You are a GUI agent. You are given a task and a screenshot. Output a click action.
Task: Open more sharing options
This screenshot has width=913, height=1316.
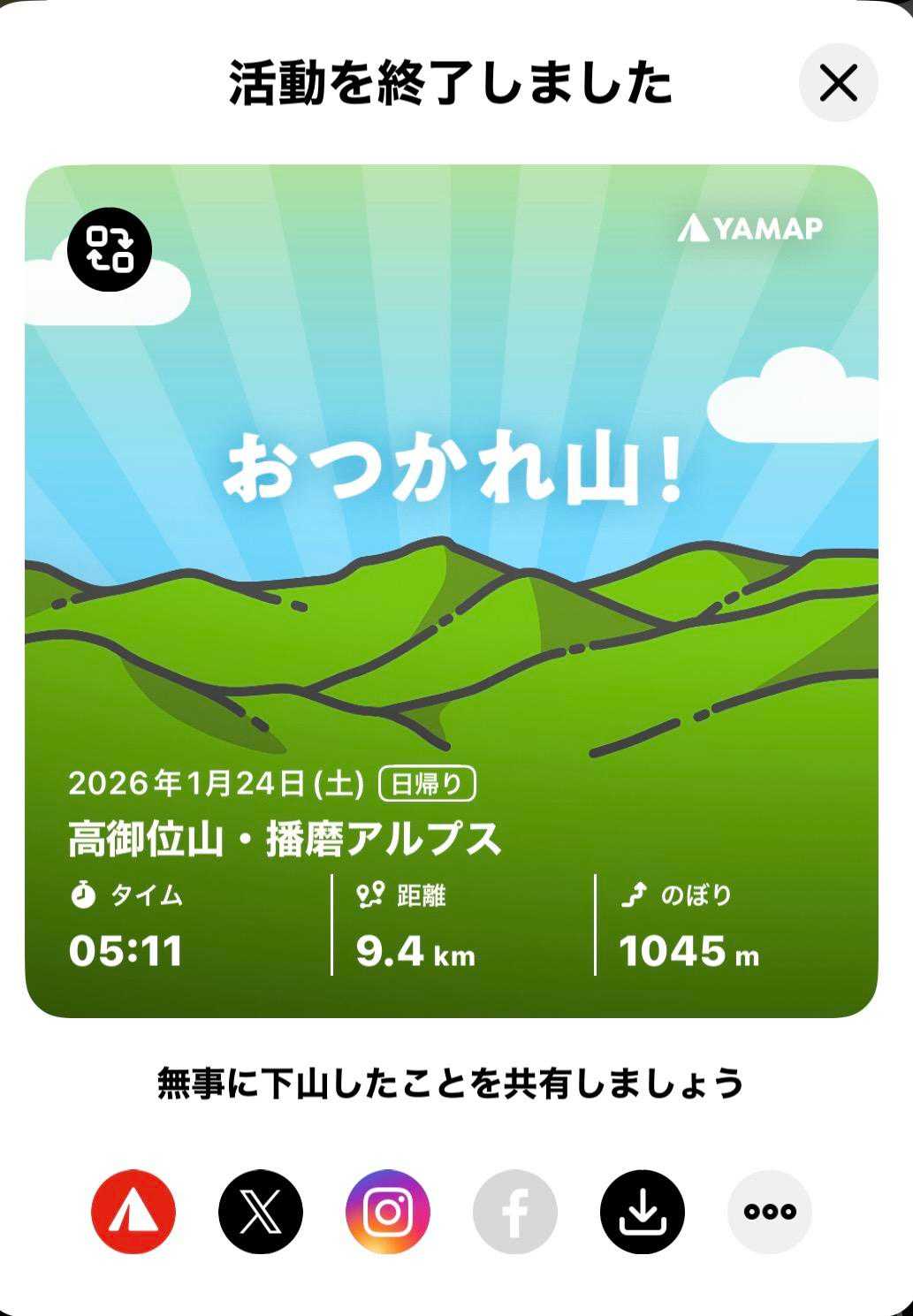point(770,1212)
